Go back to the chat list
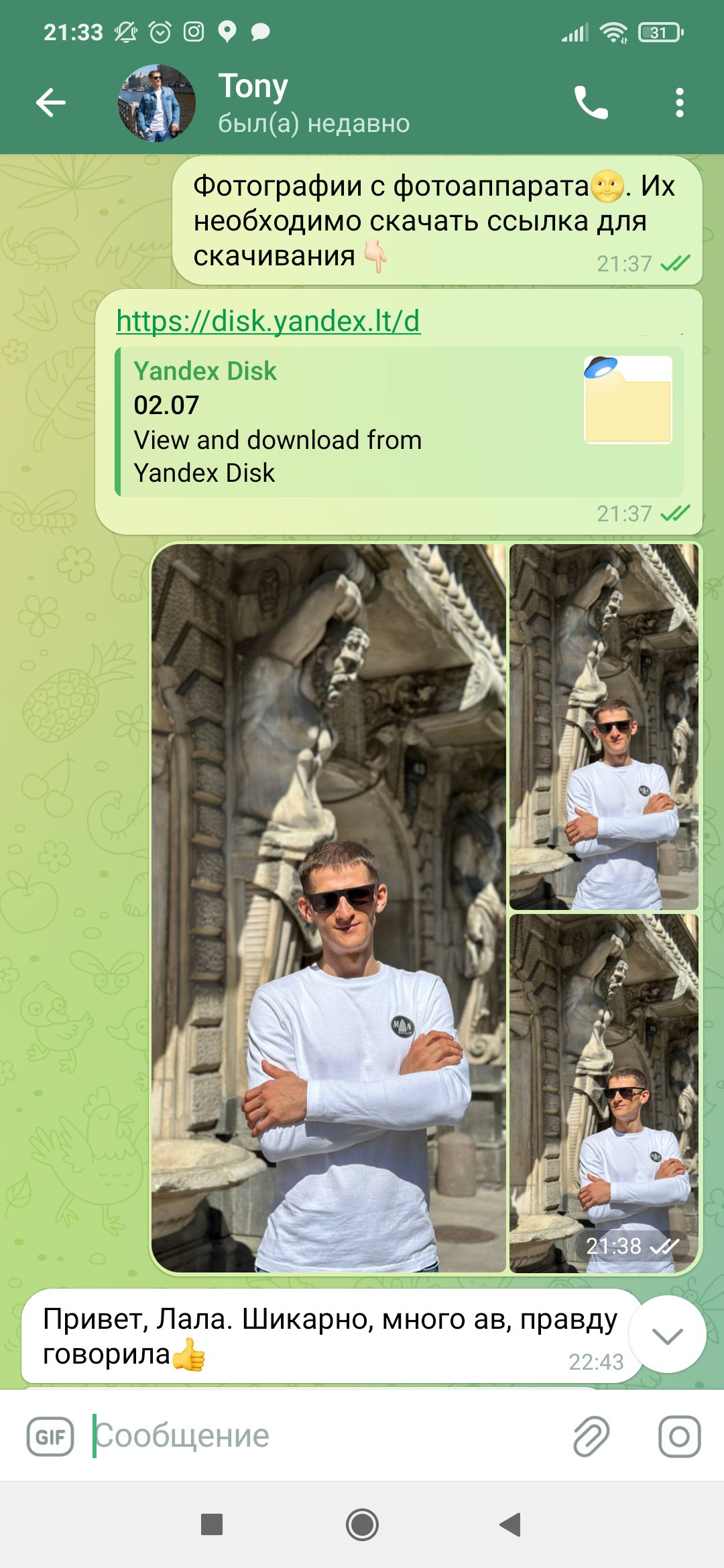Image resolution: width=724 pixels, height=1568 pixels. [x=51, y=103]
